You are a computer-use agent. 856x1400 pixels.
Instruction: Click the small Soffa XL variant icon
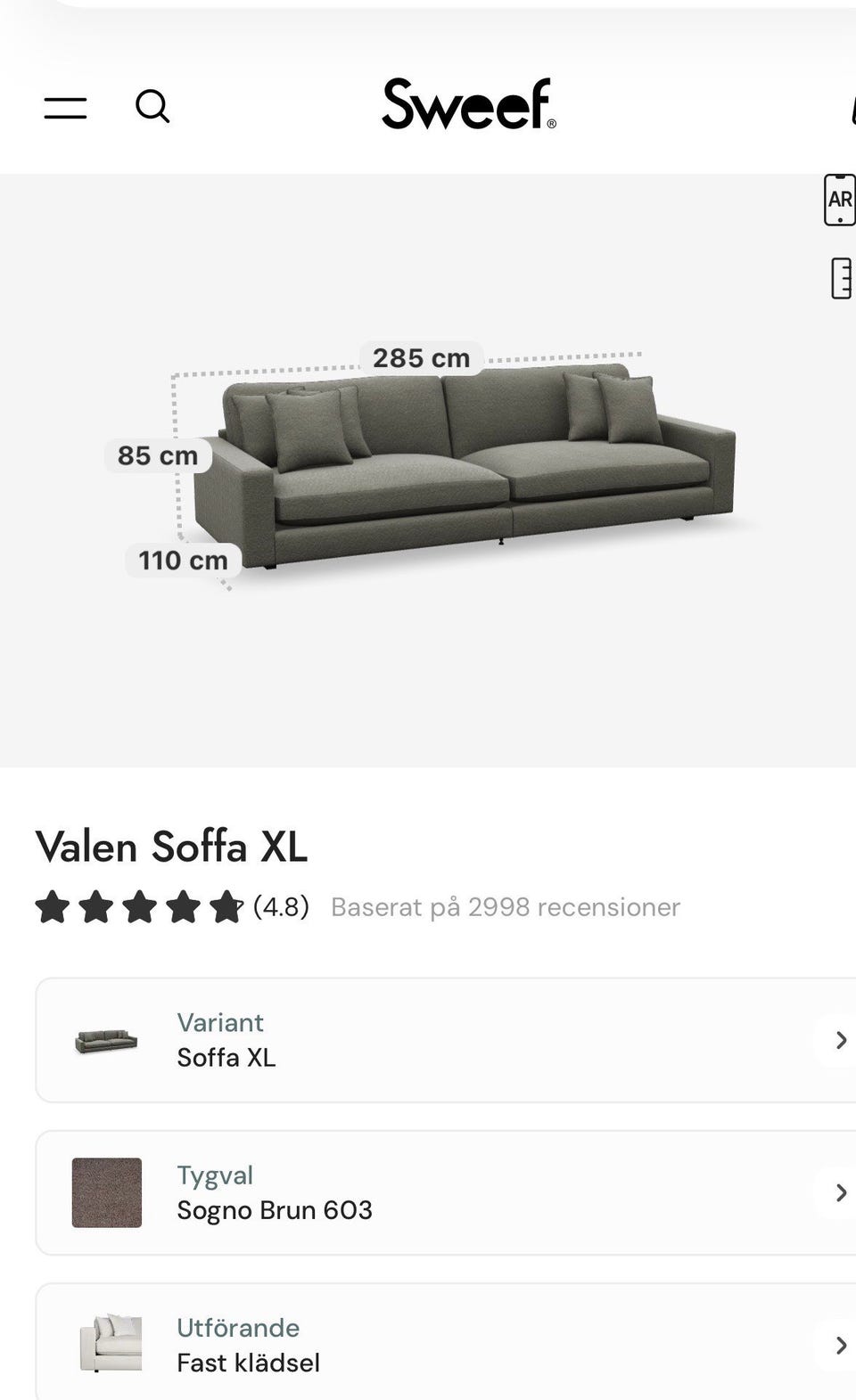(104, 1040)
